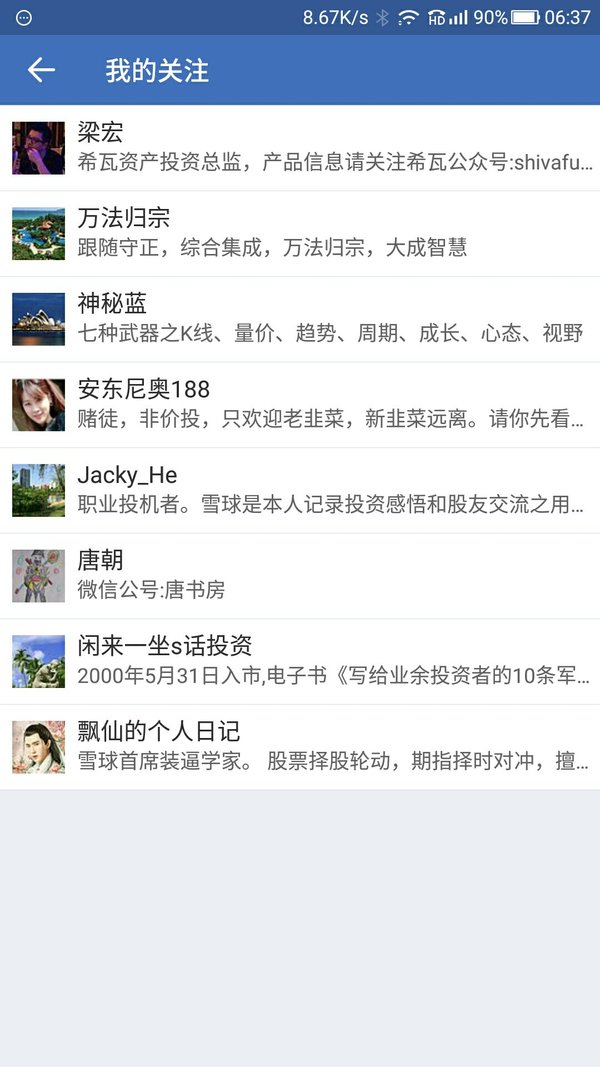Go back using the top arrow
The height and width of the screenshot is (1067, 600).
(x=41, y=70)
